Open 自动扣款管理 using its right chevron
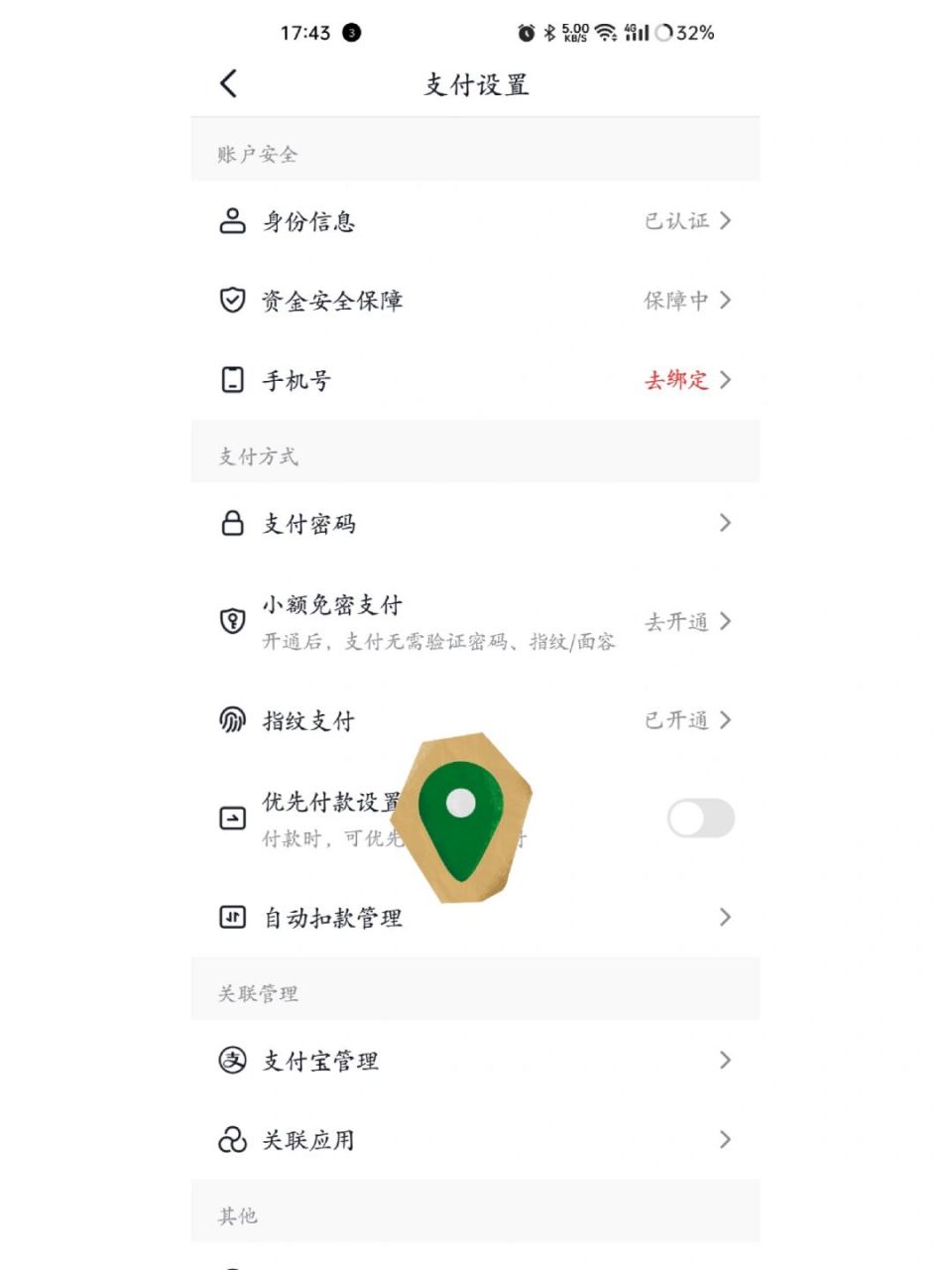952x1270 pixels. coord(726,918)
